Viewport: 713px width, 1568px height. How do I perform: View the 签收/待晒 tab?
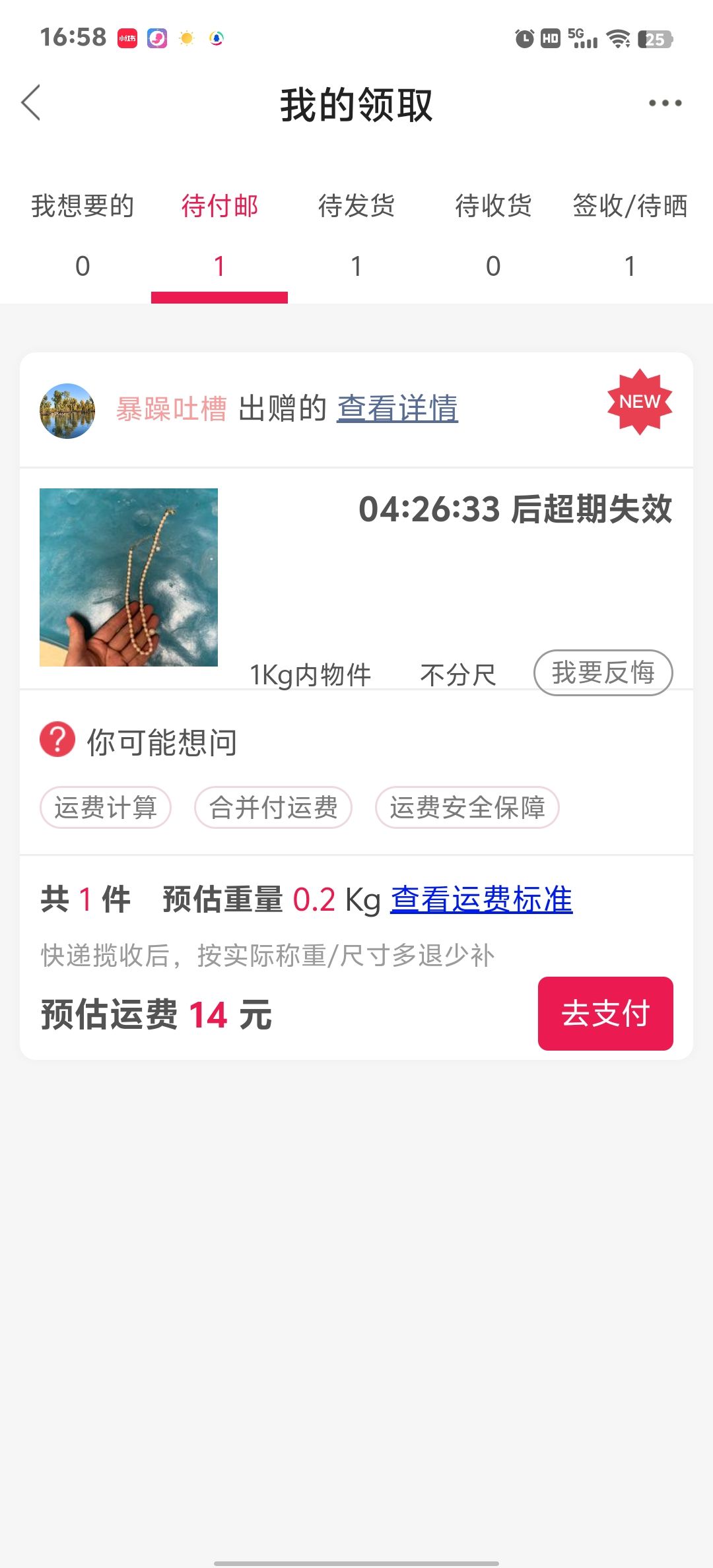630,234
